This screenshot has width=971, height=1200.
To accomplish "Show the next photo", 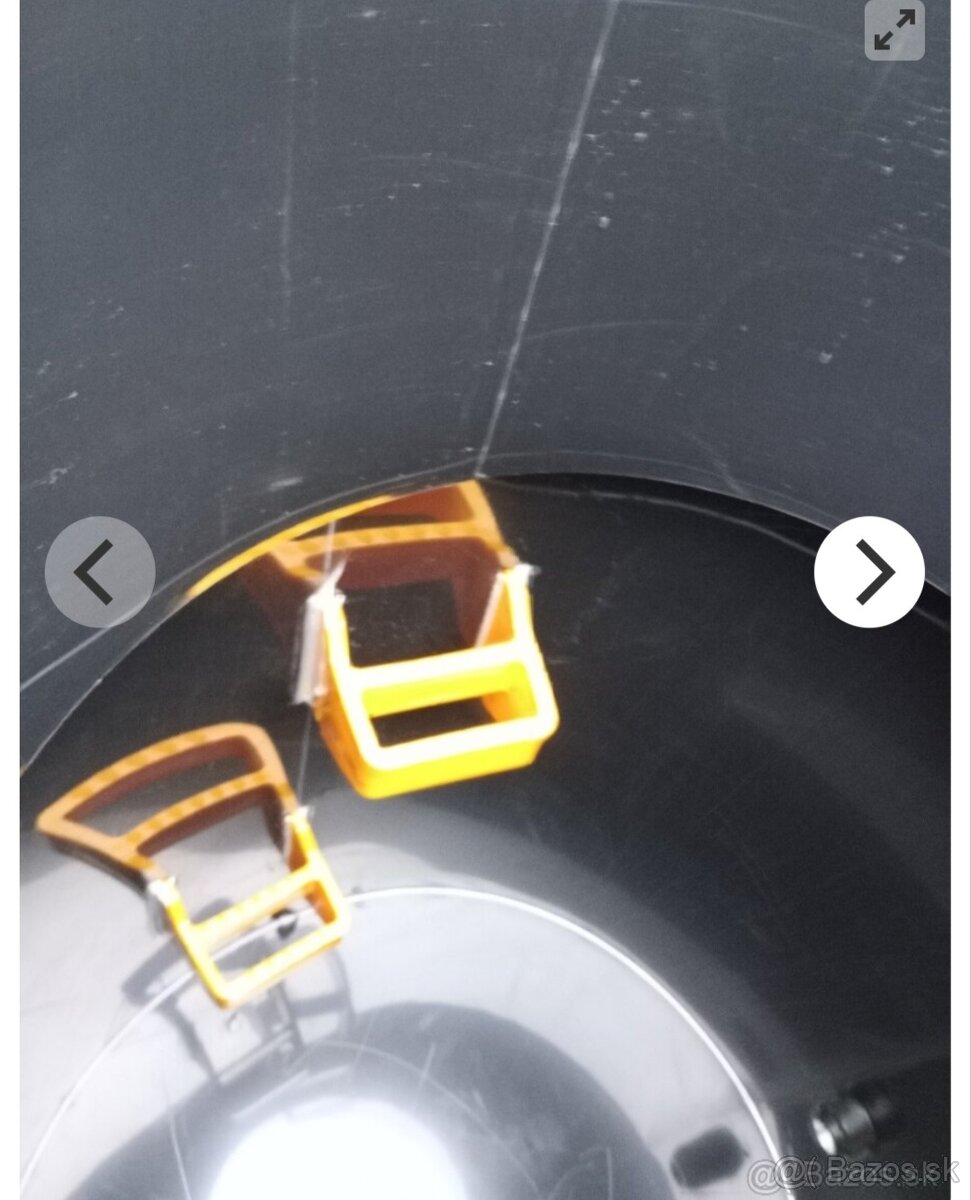I will [x=869, y=572].
